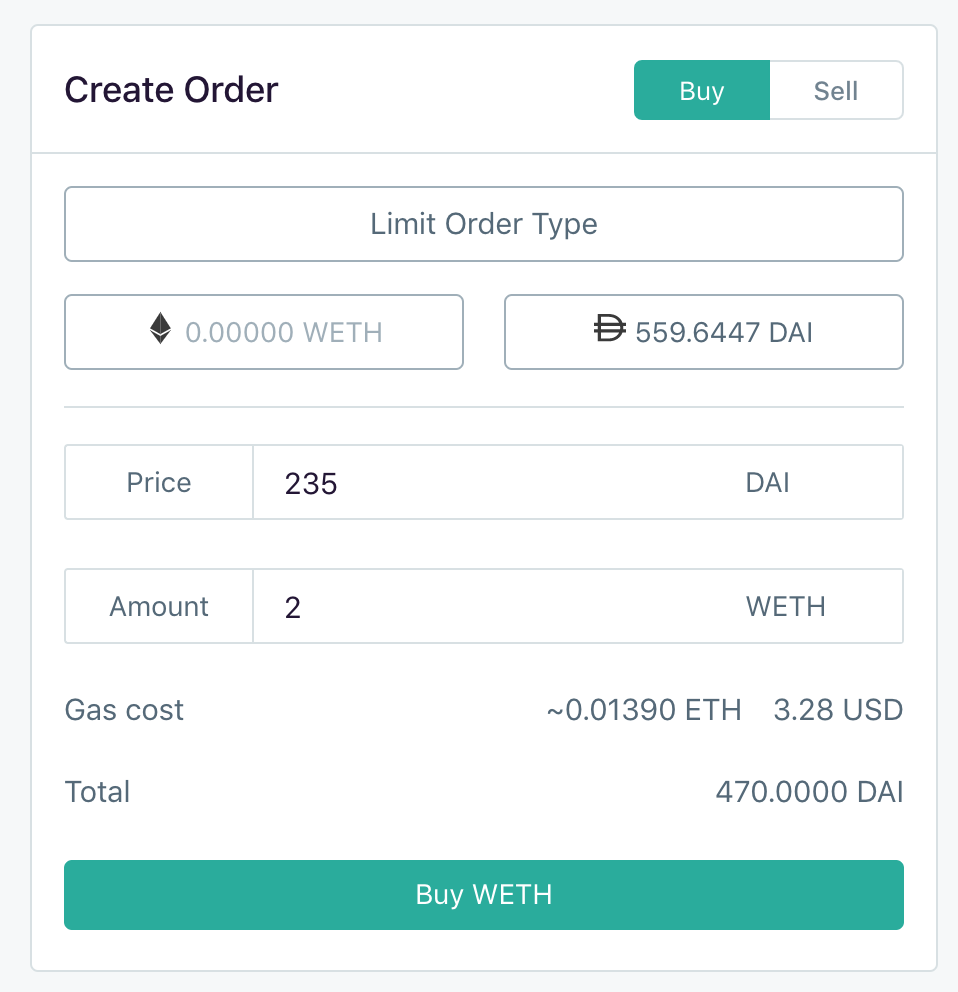
Task: Tap the 559.6447 DAI balance box
Action: 703,332
